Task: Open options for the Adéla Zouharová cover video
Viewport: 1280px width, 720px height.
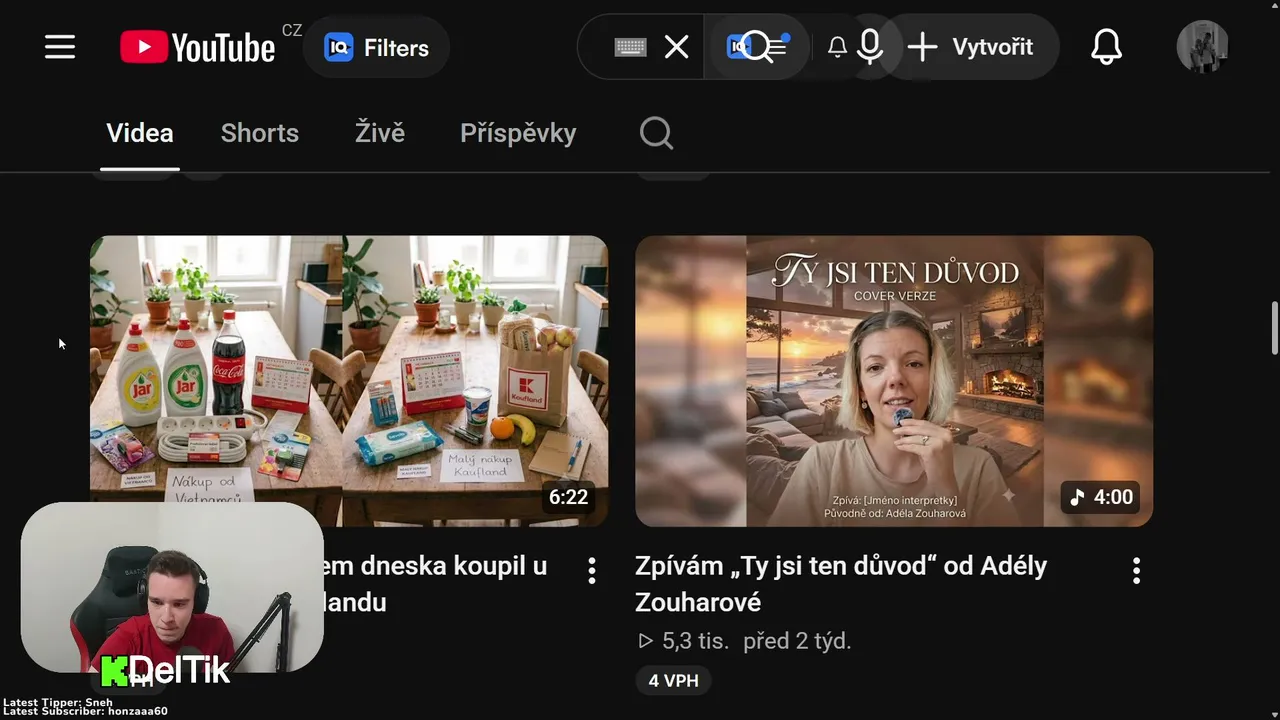Action: coord(1136,571)
